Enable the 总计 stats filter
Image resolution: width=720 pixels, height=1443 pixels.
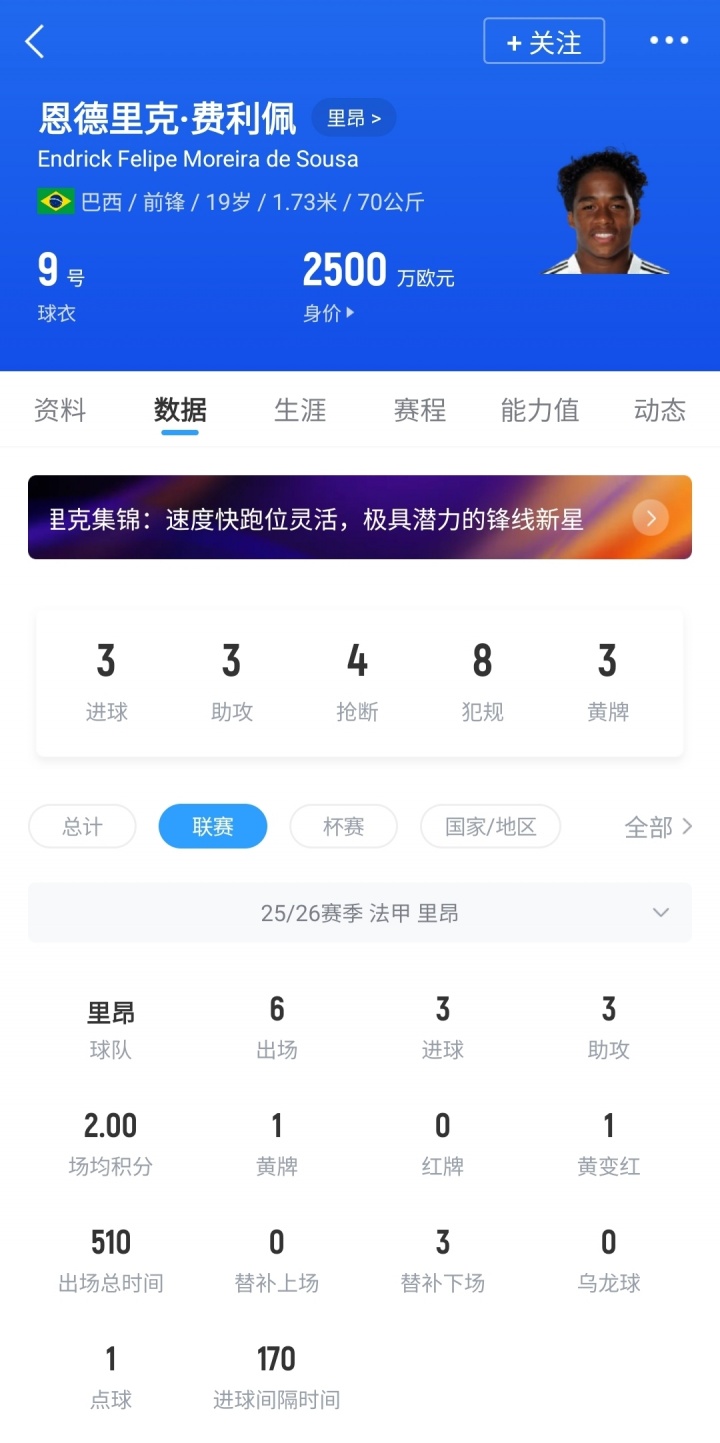(x=82, y=826)
